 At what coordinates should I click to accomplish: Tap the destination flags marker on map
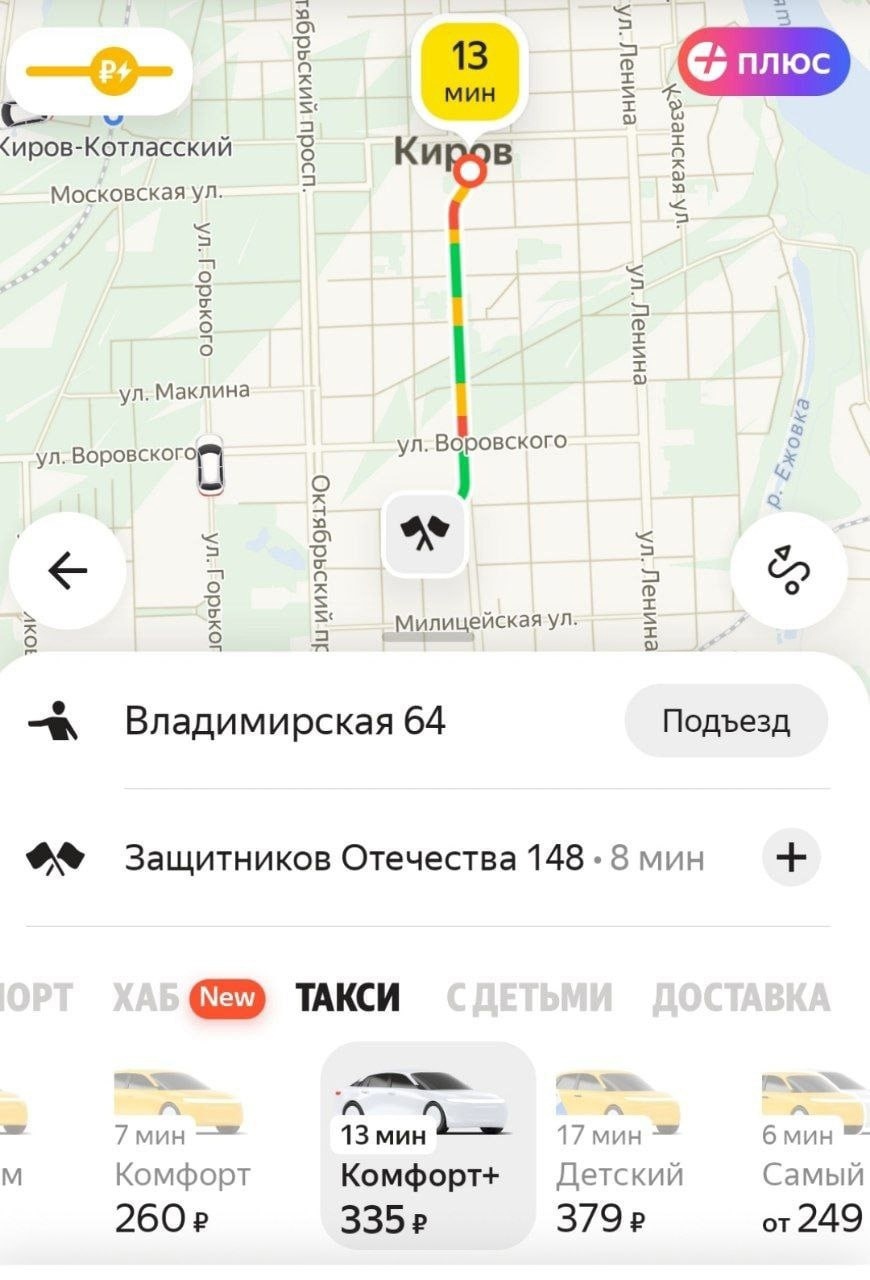tap(425, 535)
